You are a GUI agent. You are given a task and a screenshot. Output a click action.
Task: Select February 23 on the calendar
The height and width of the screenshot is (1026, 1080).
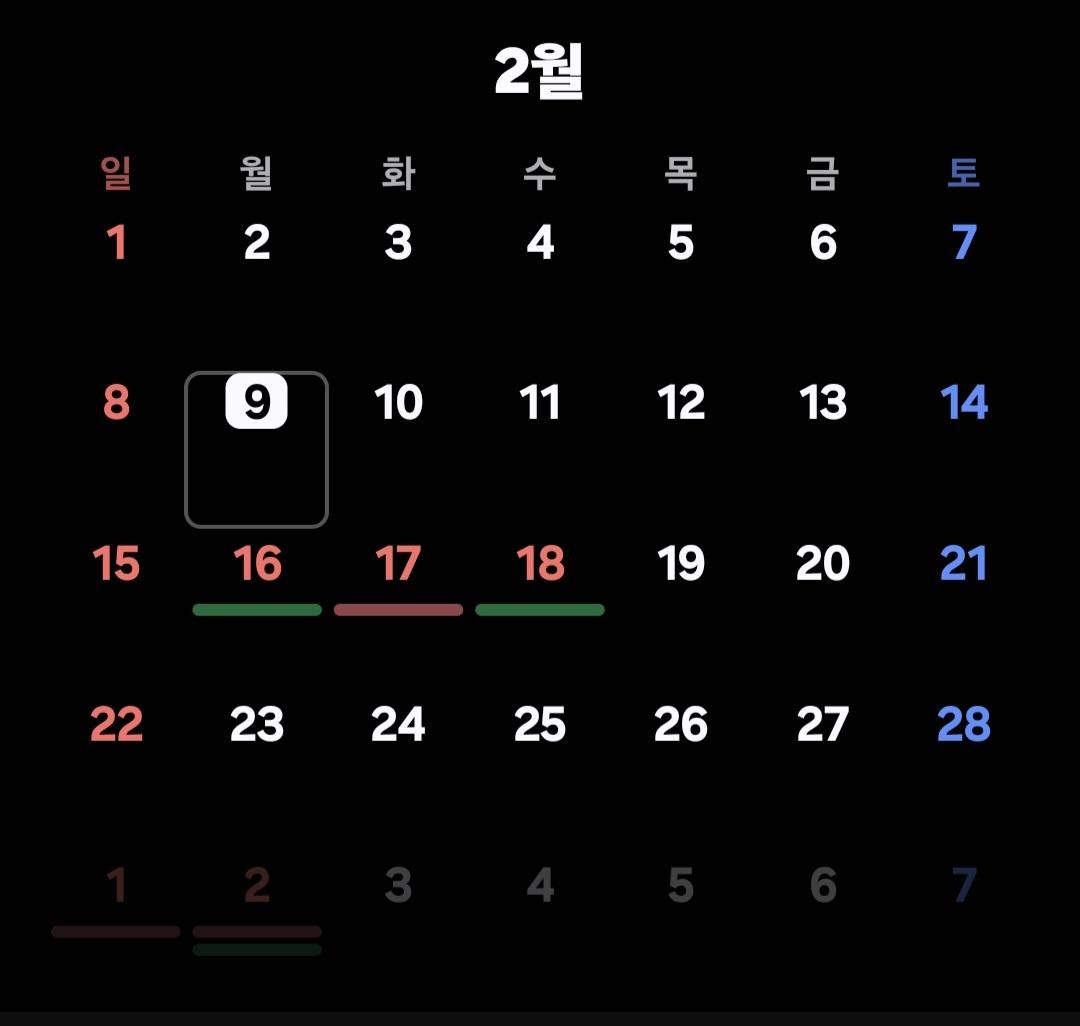257,725
